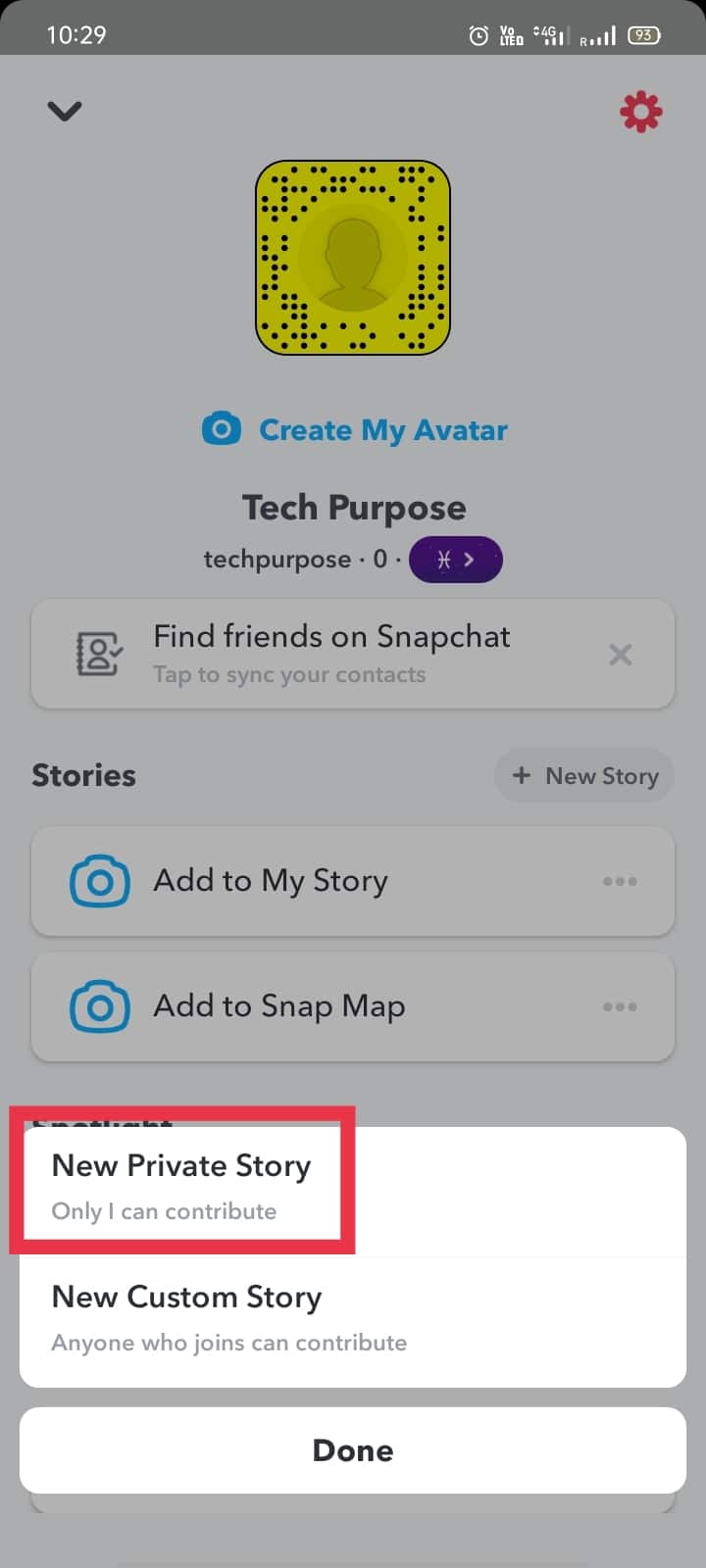Screen dimensions: 706x1568
Task: Open the zodiac sign badge
Action: coord(455,560)
